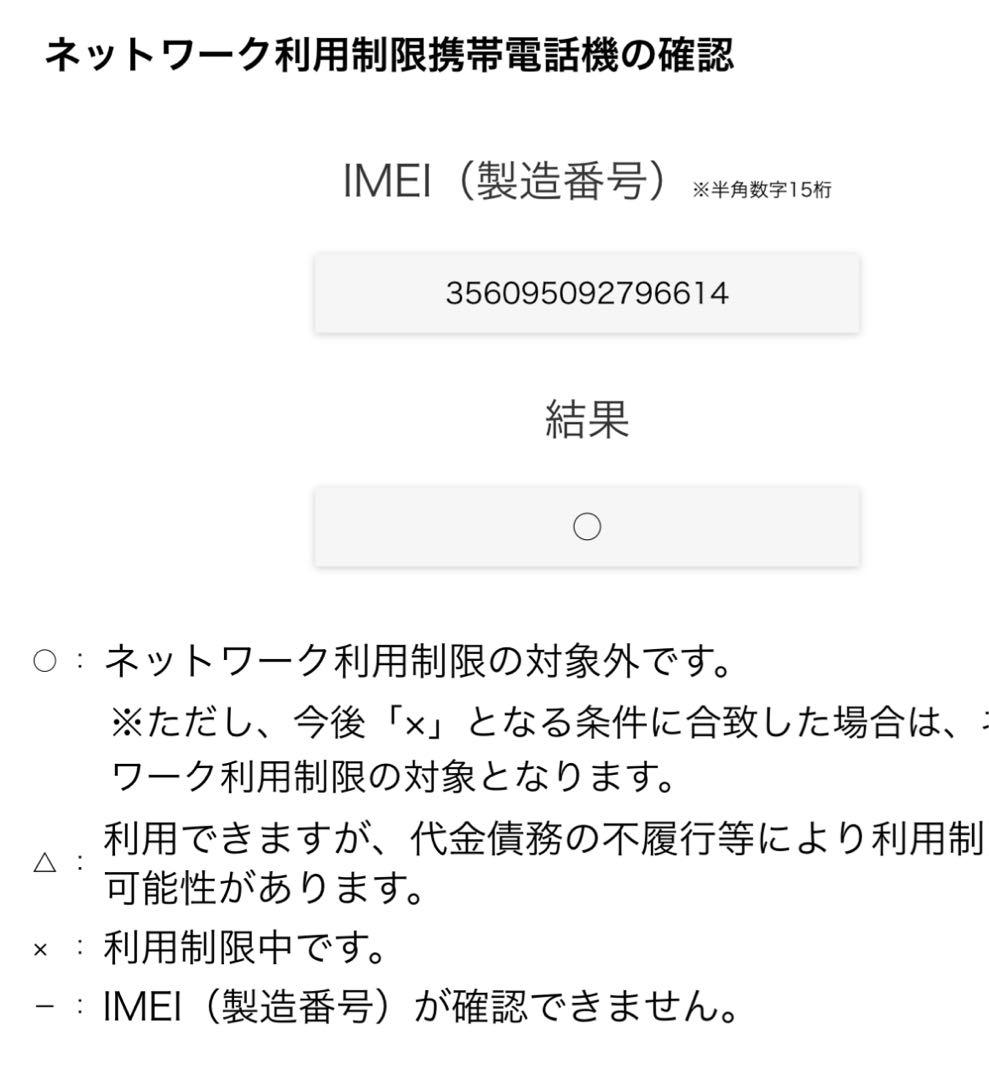This screenshot has height=1080, width=989.
Task: Select the IMEI number 356095092796614
Action: (x=588, y=294)
